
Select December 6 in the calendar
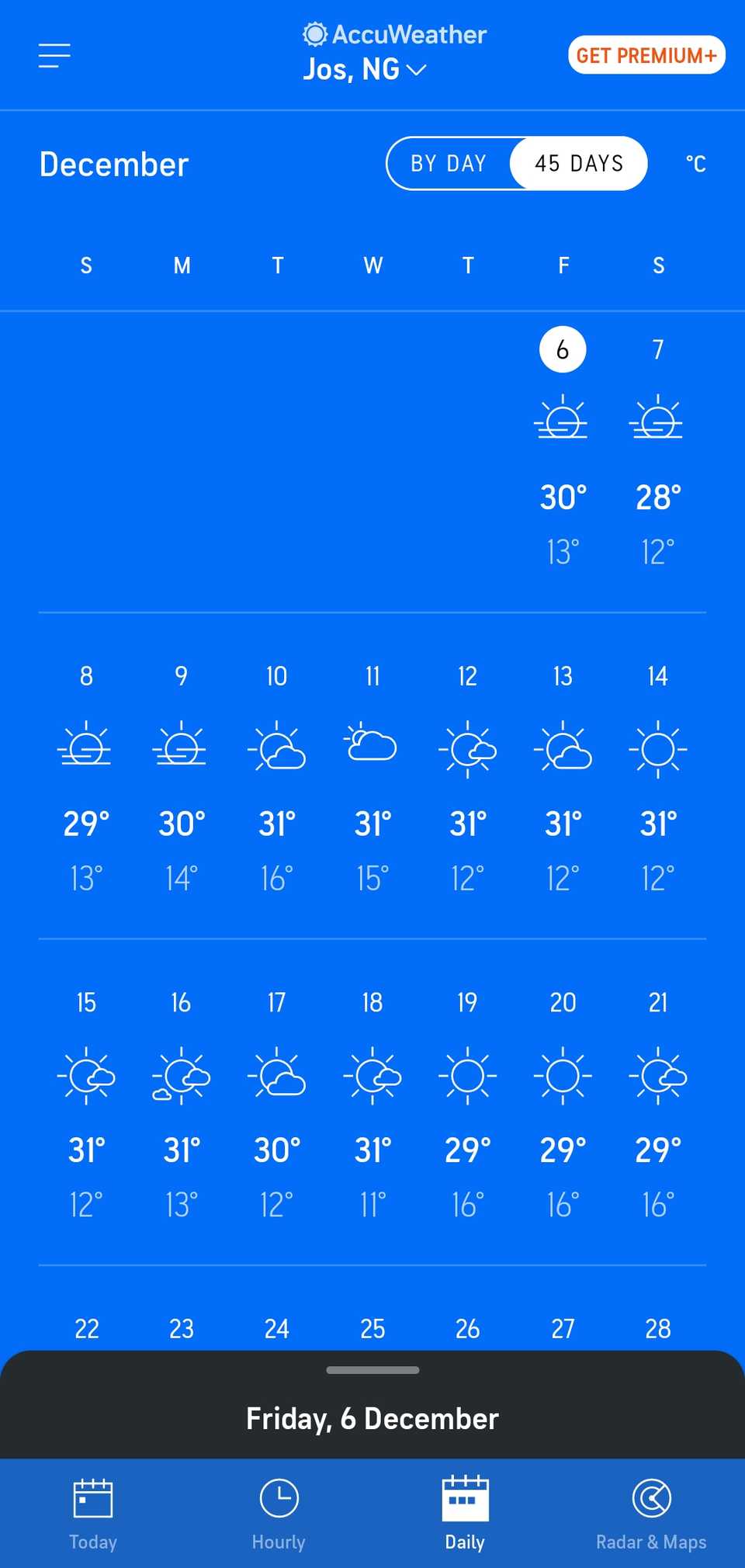[562, 349]
